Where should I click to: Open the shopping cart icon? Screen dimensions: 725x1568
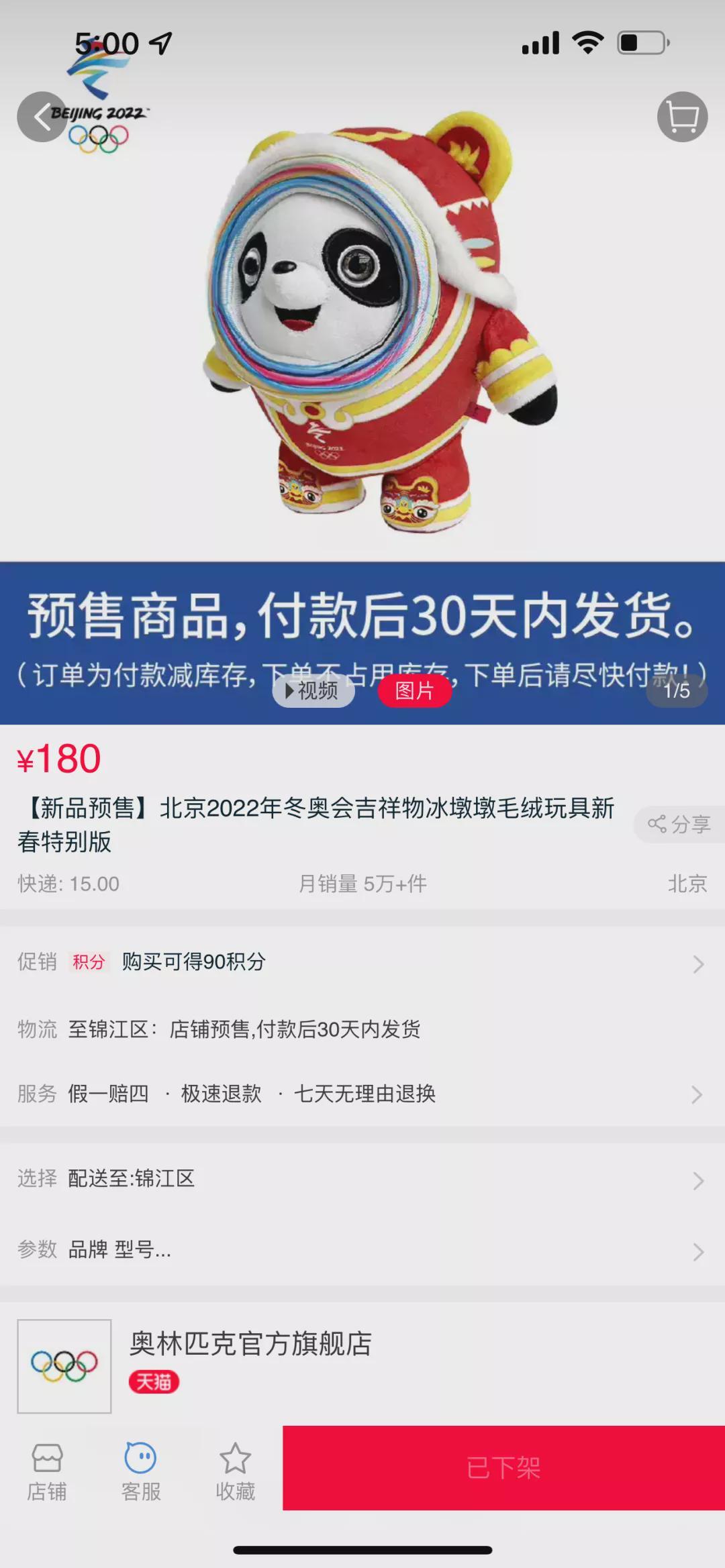[682, 117]
